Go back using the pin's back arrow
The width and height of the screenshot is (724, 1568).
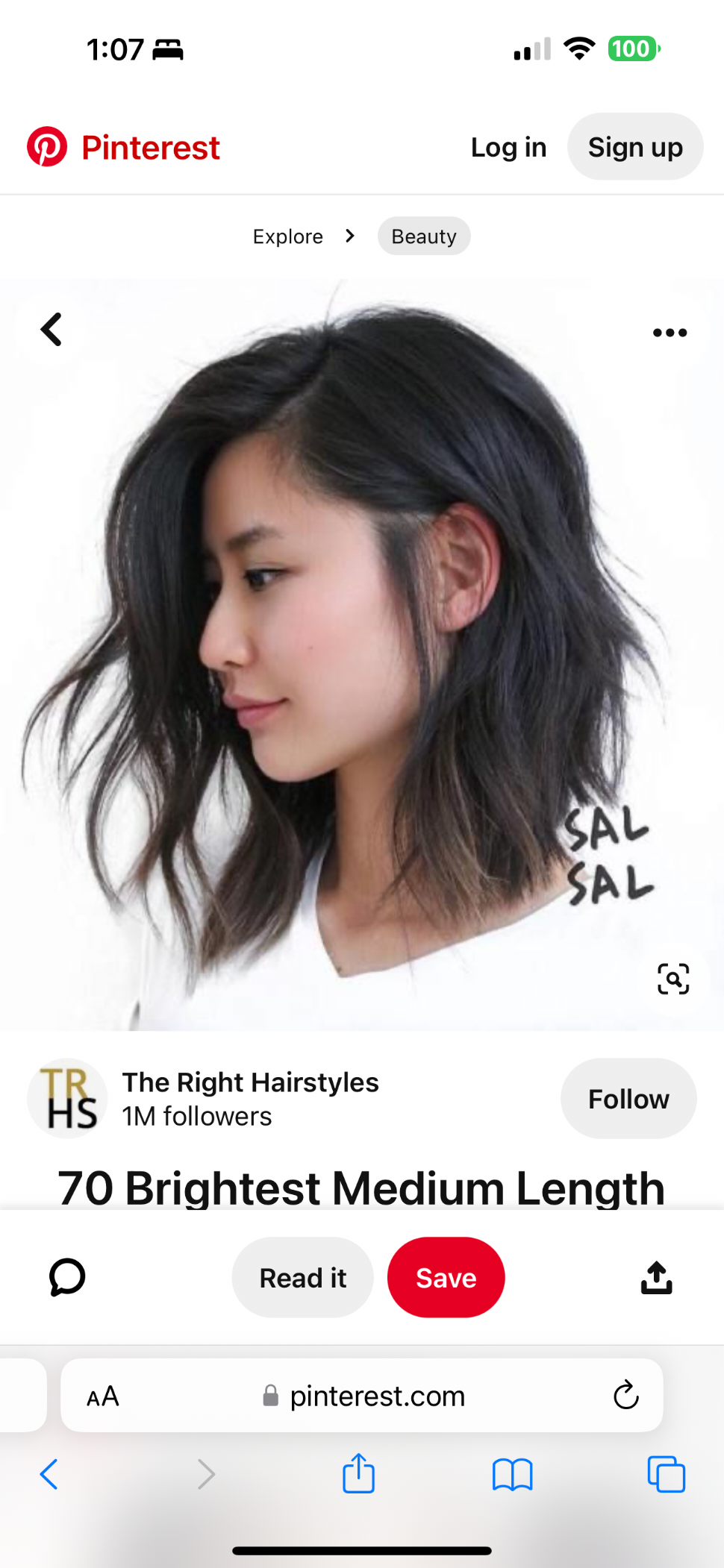[51, 329]
